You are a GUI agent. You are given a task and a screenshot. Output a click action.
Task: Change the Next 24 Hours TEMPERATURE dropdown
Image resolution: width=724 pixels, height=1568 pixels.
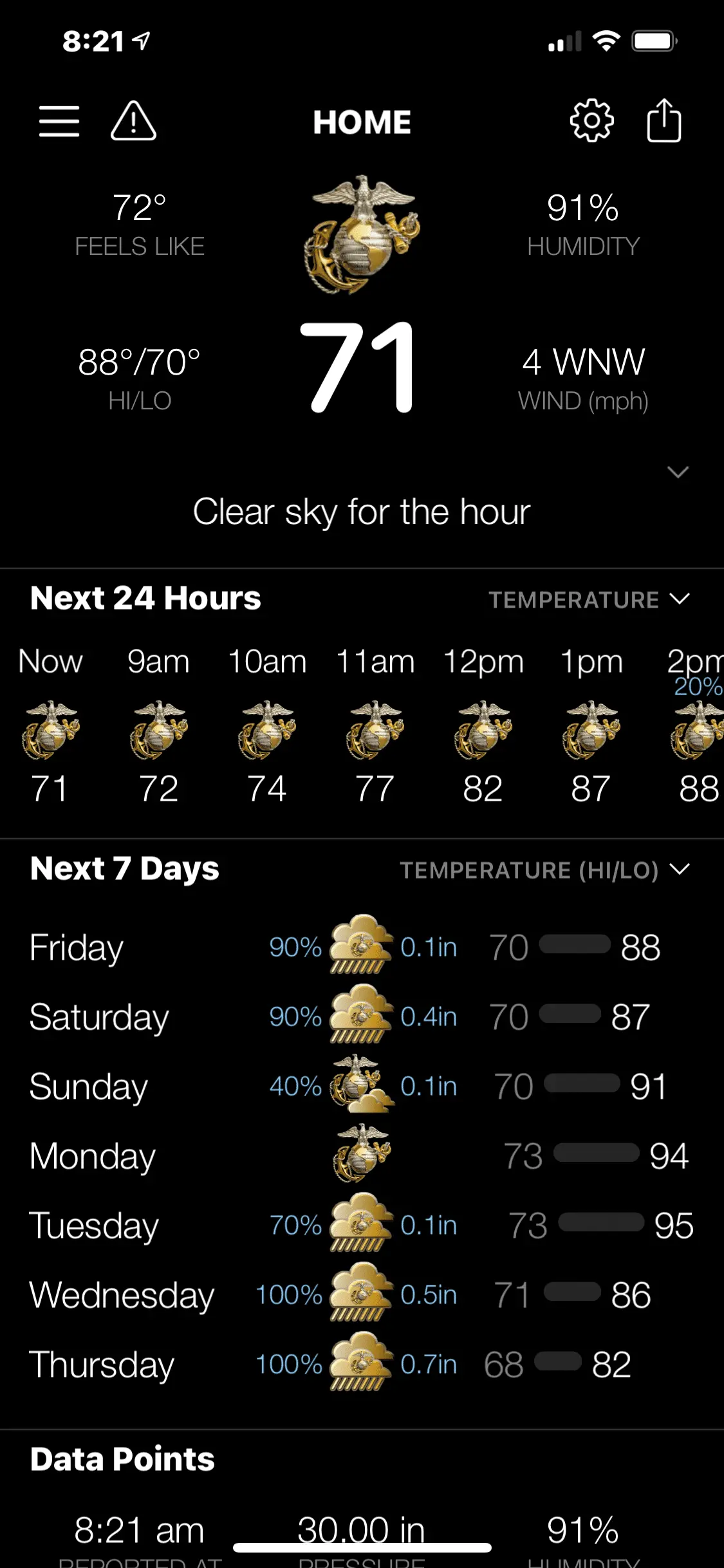(x=589, y=600)
